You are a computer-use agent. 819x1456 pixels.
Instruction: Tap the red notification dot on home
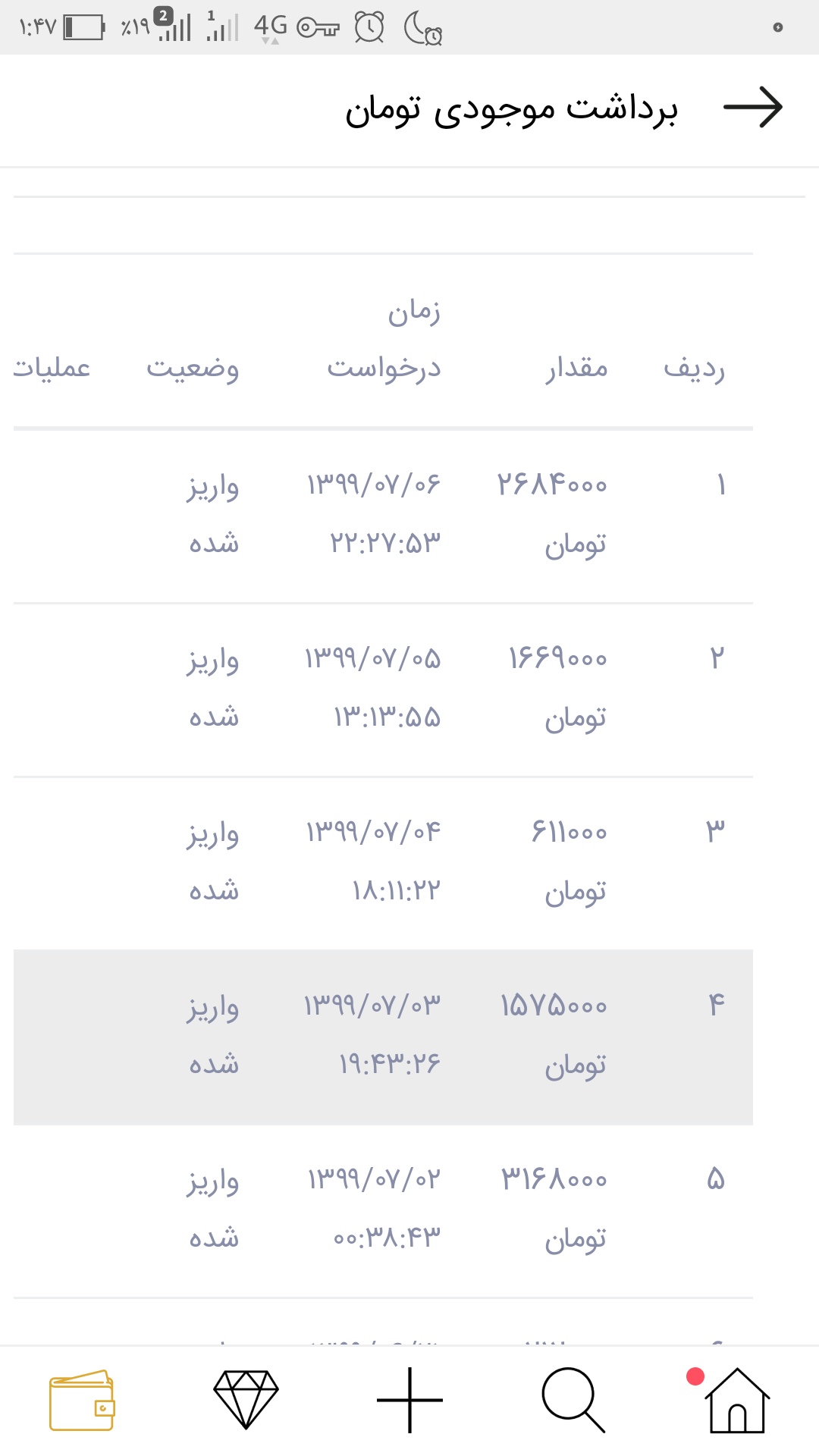694,1375
